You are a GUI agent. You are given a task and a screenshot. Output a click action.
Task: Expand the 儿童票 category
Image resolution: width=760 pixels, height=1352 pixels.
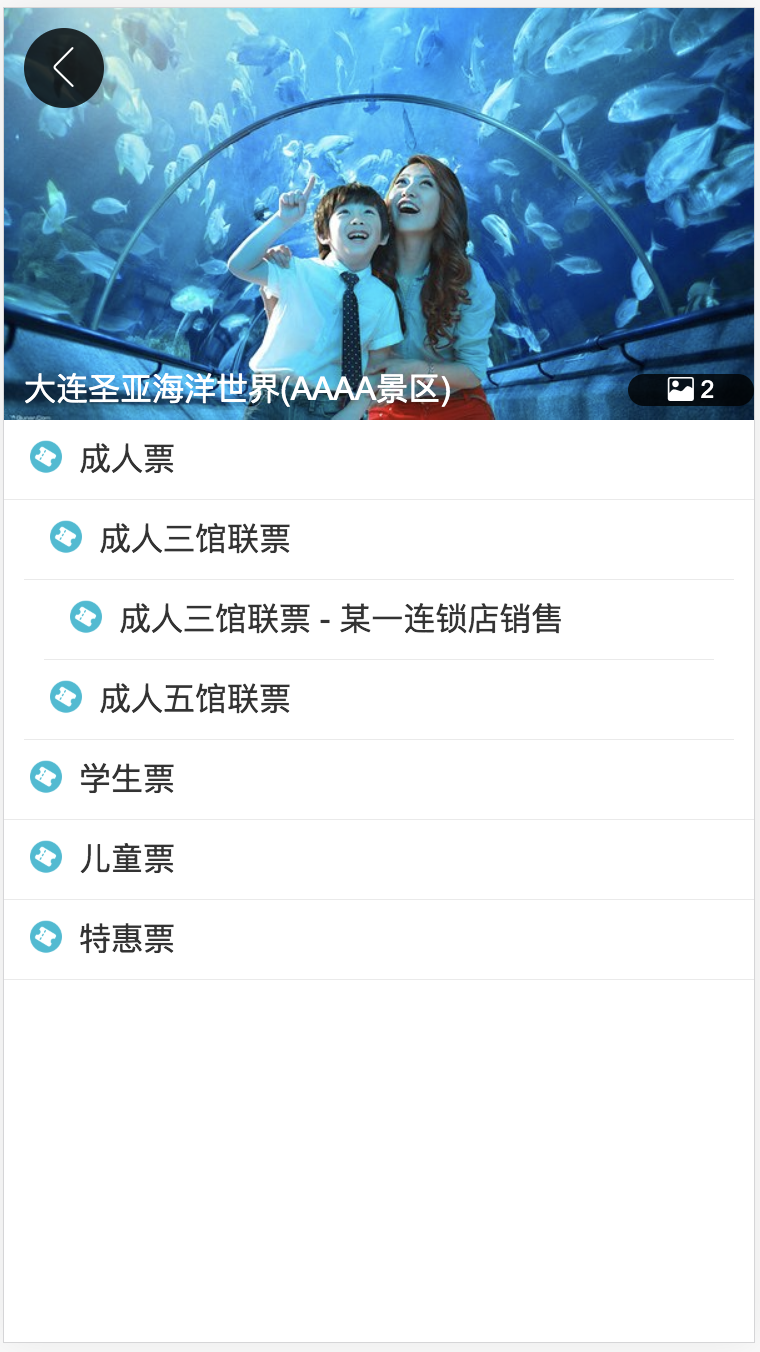pos(127,859)
